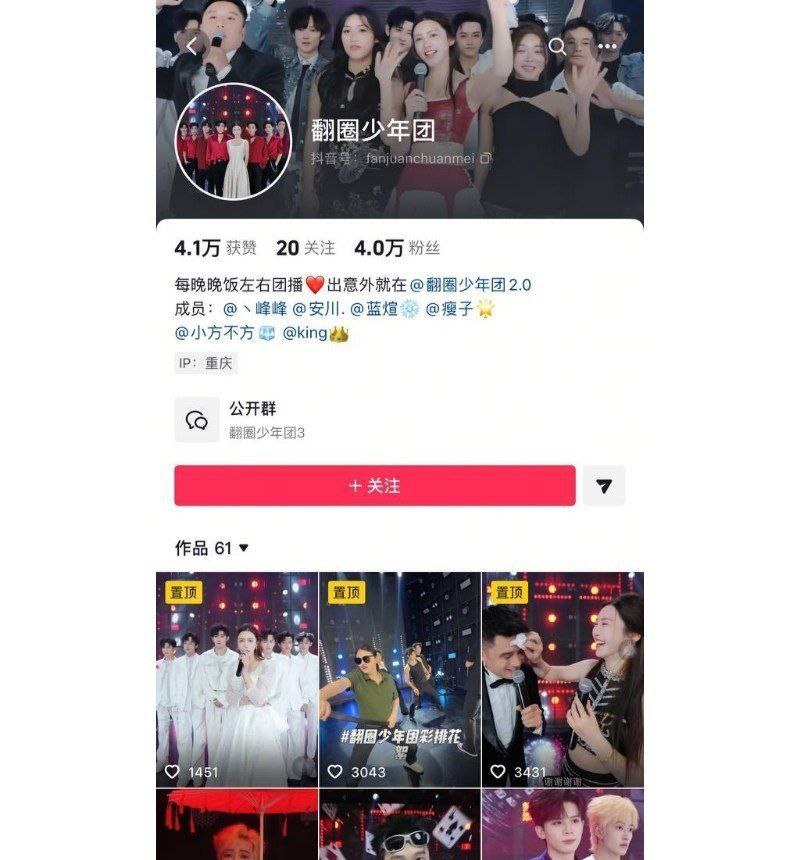Open member profile @蓝煊
The width and height of the screenshot is (800, 860).
[386, 309]
